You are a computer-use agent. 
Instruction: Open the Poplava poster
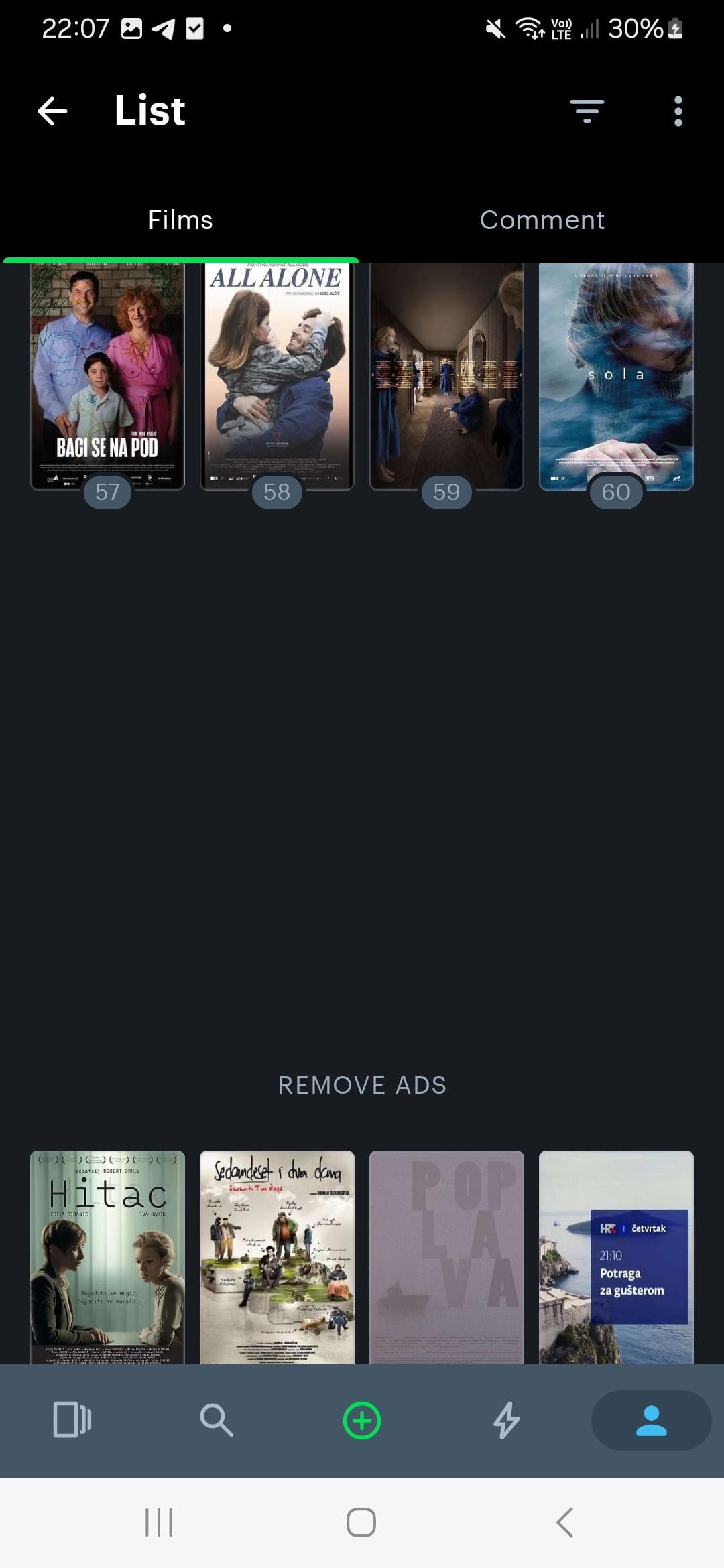click(446, 1256)
